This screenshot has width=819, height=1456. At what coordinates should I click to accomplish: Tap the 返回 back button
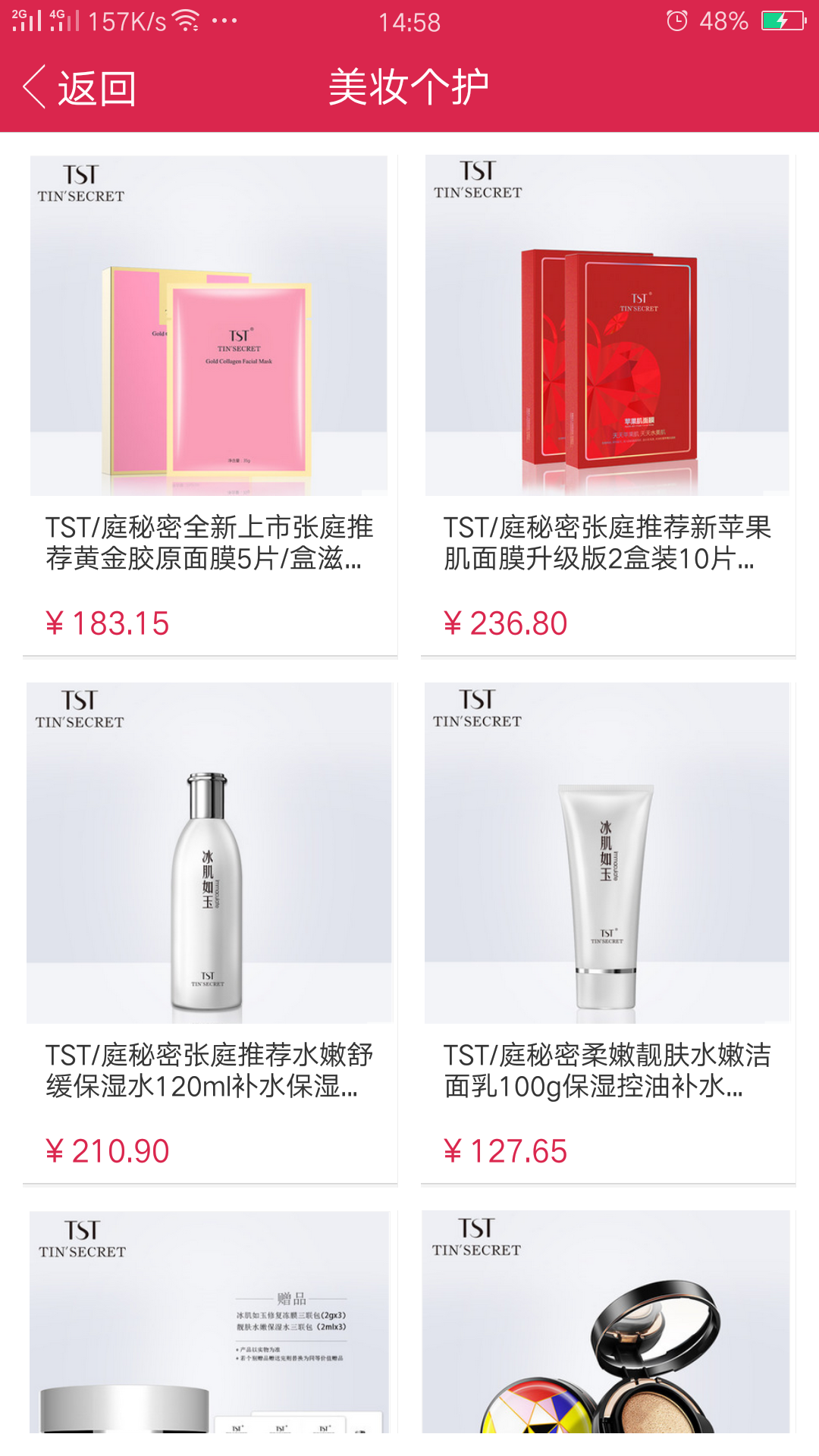pyautogui.click(x=80, y=88)
